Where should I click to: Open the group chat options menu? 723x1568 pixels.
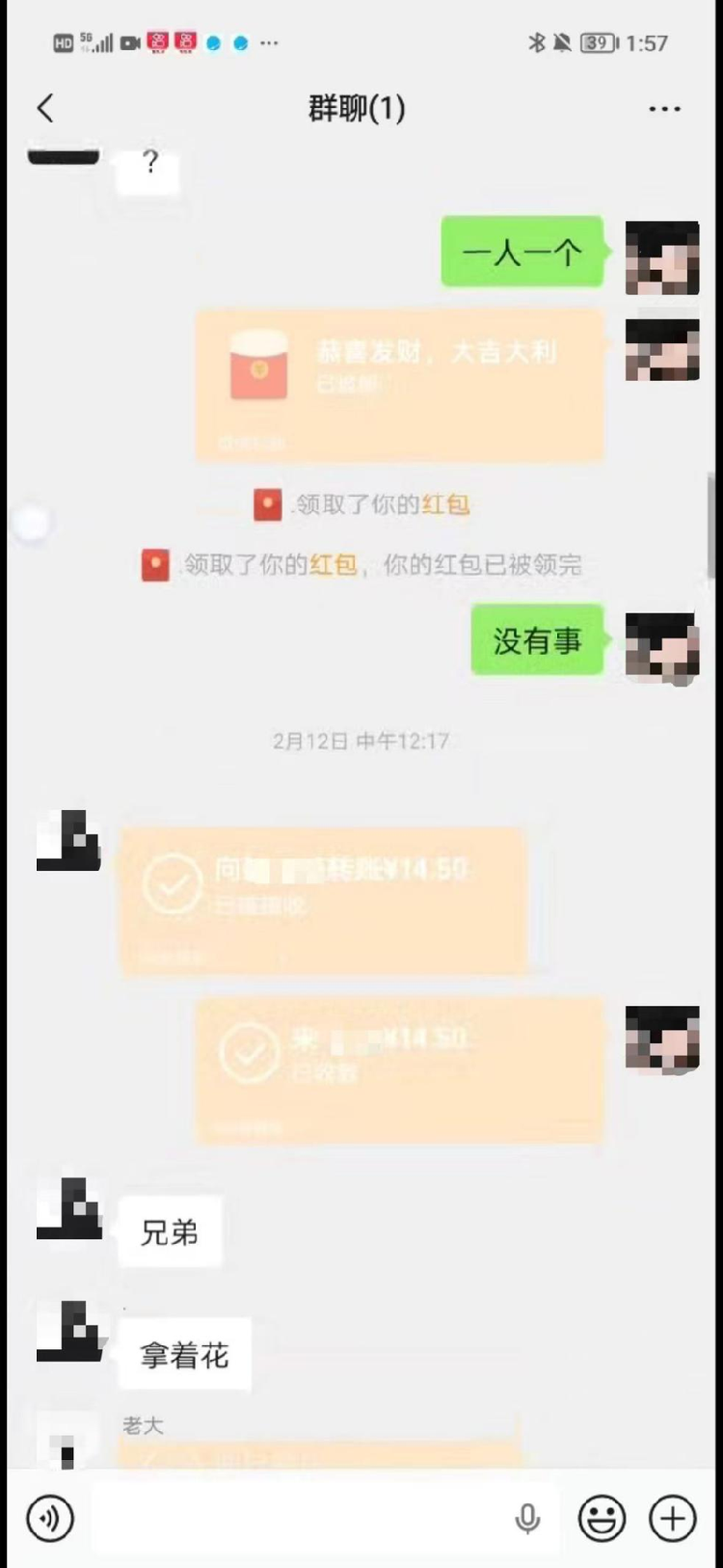(664, 109)
